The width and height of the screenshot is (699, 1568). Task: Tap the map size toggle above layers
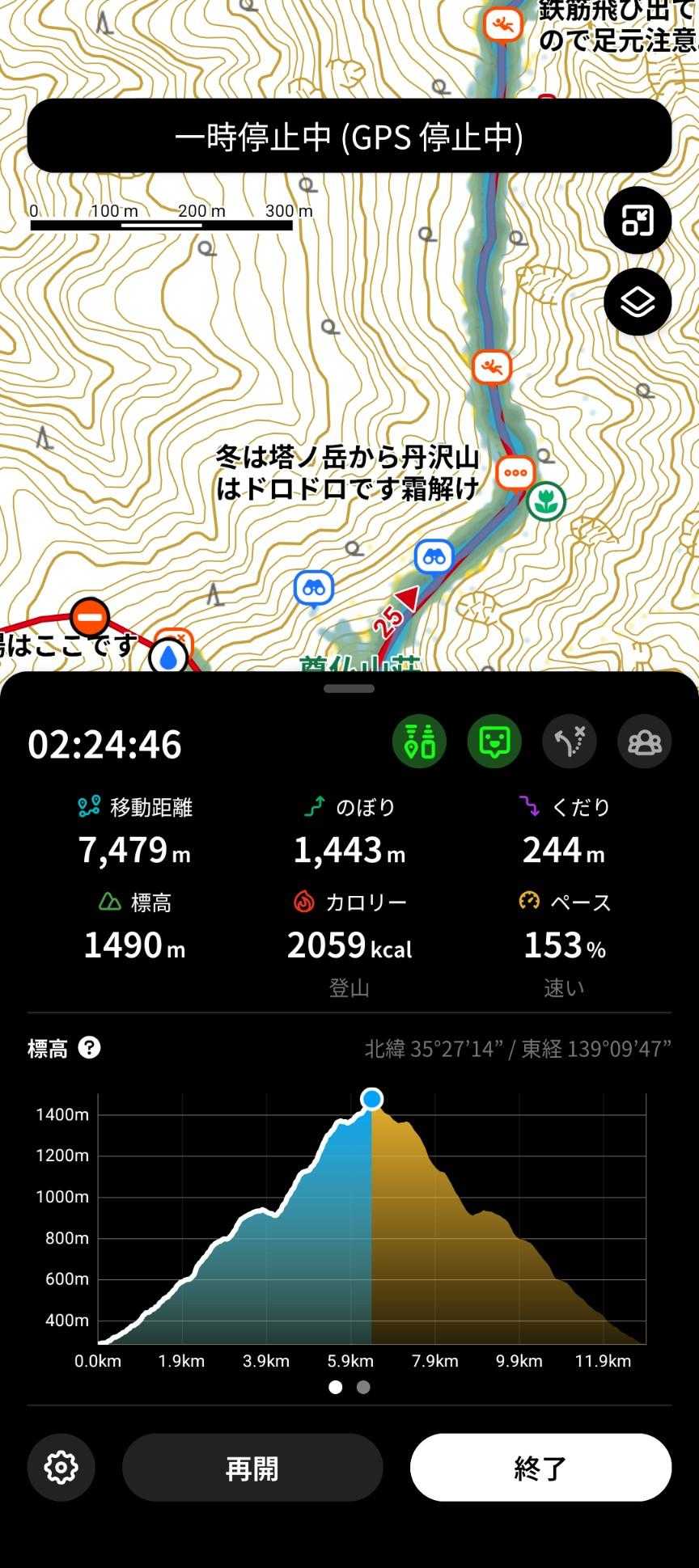coord(638,220)
